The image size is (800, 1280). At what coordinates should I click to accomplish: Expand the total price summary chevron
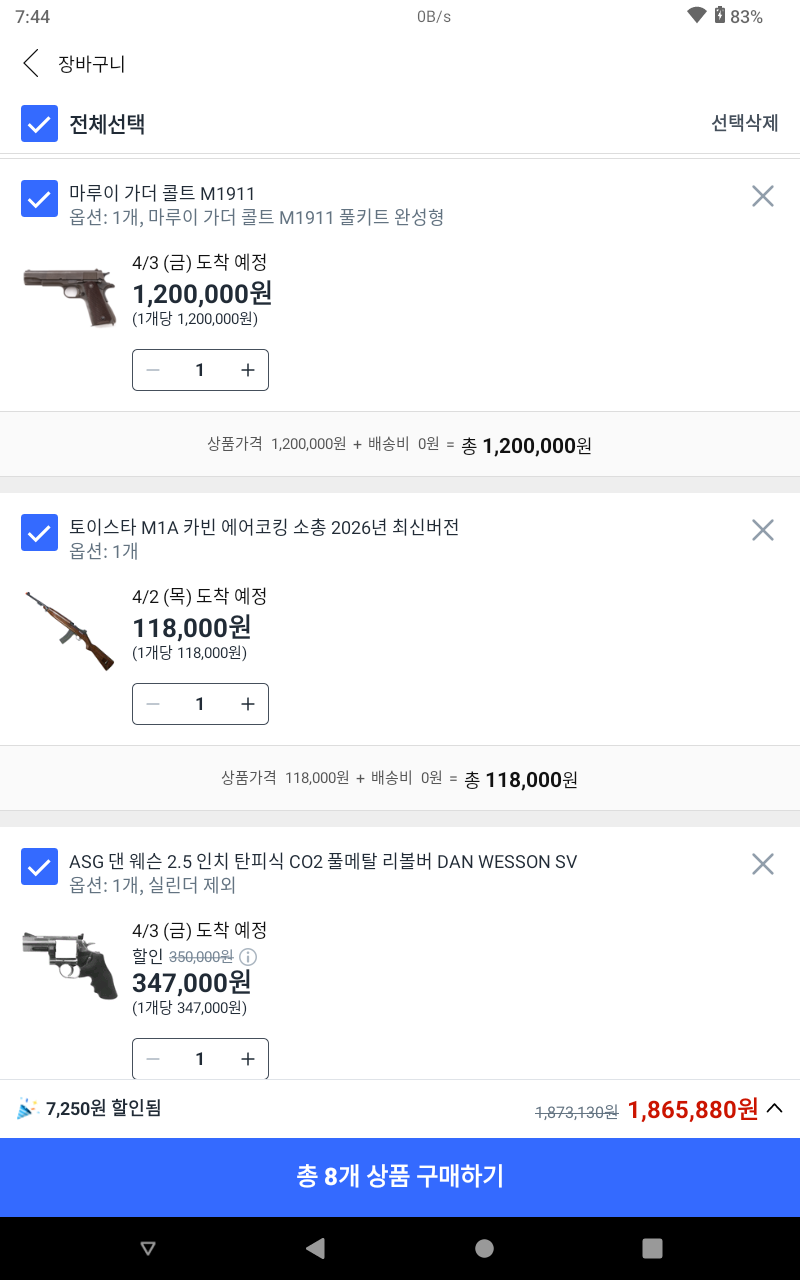[x=775, y=1108]
